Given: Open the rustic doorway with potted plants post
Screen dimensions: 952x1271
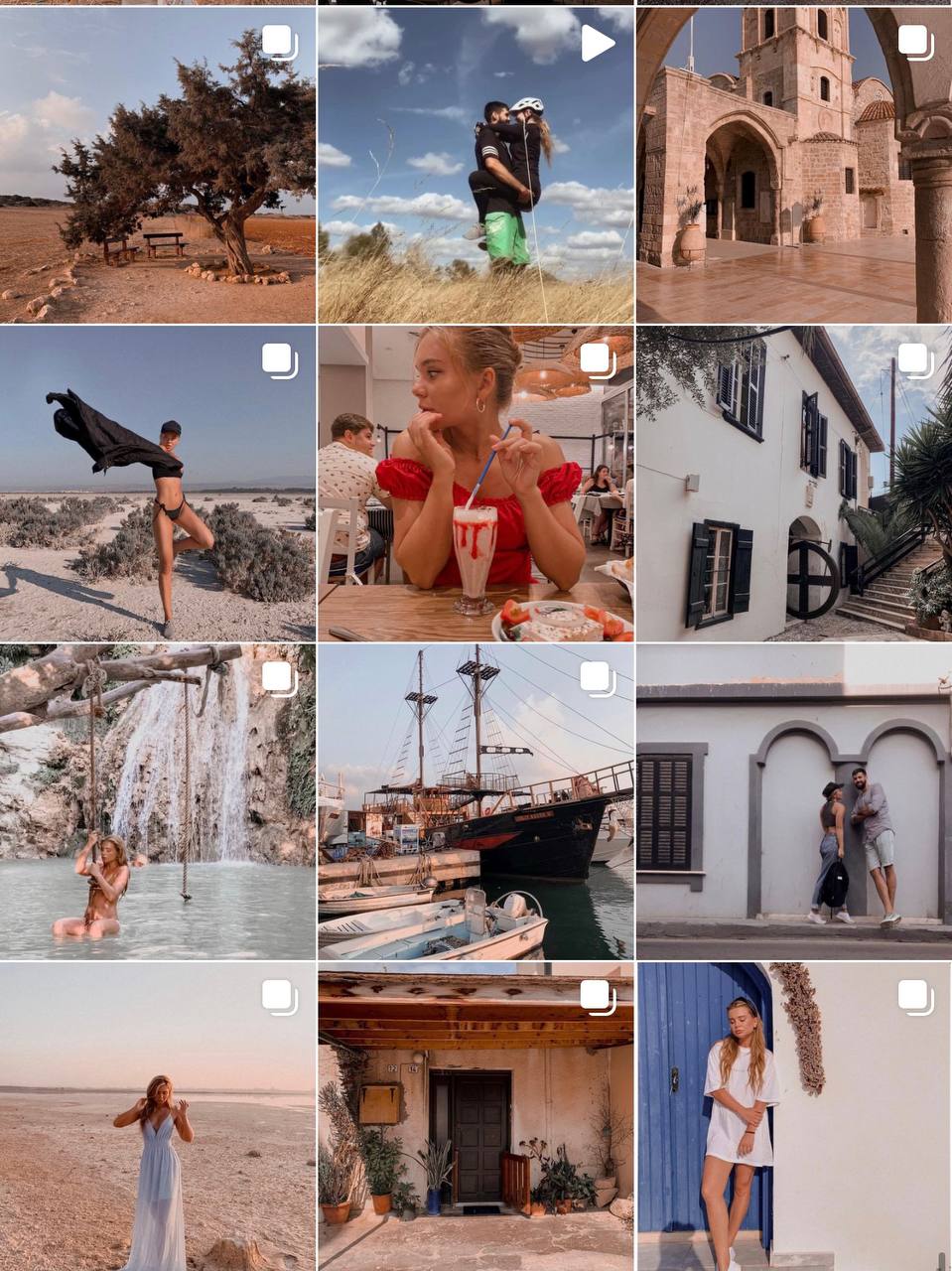Looking at the screenshot, I should click(x=476, y=1117).
